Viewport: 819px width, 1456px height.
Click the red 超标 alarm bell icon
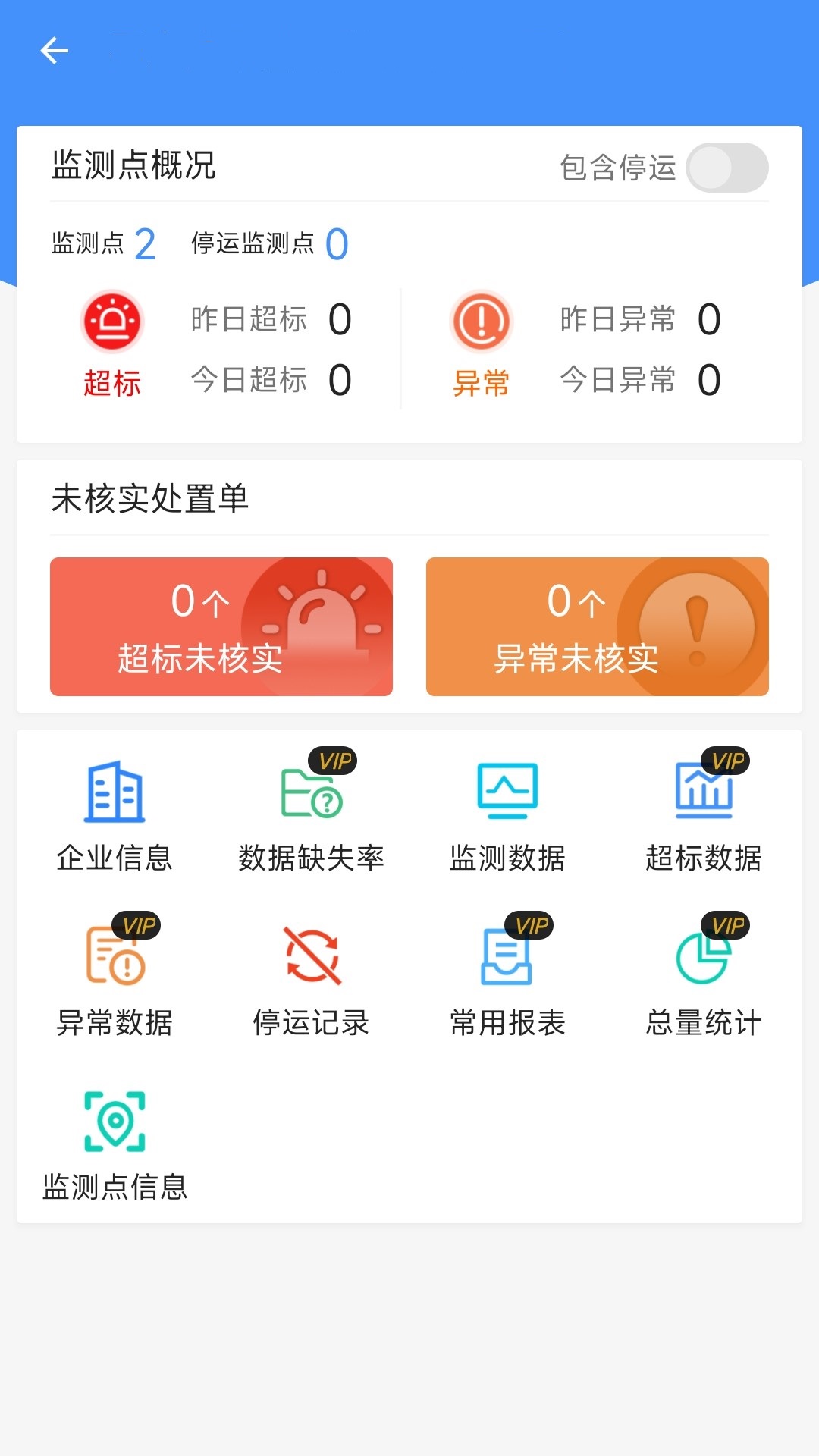pyautogui.click(x=112, y=322)
